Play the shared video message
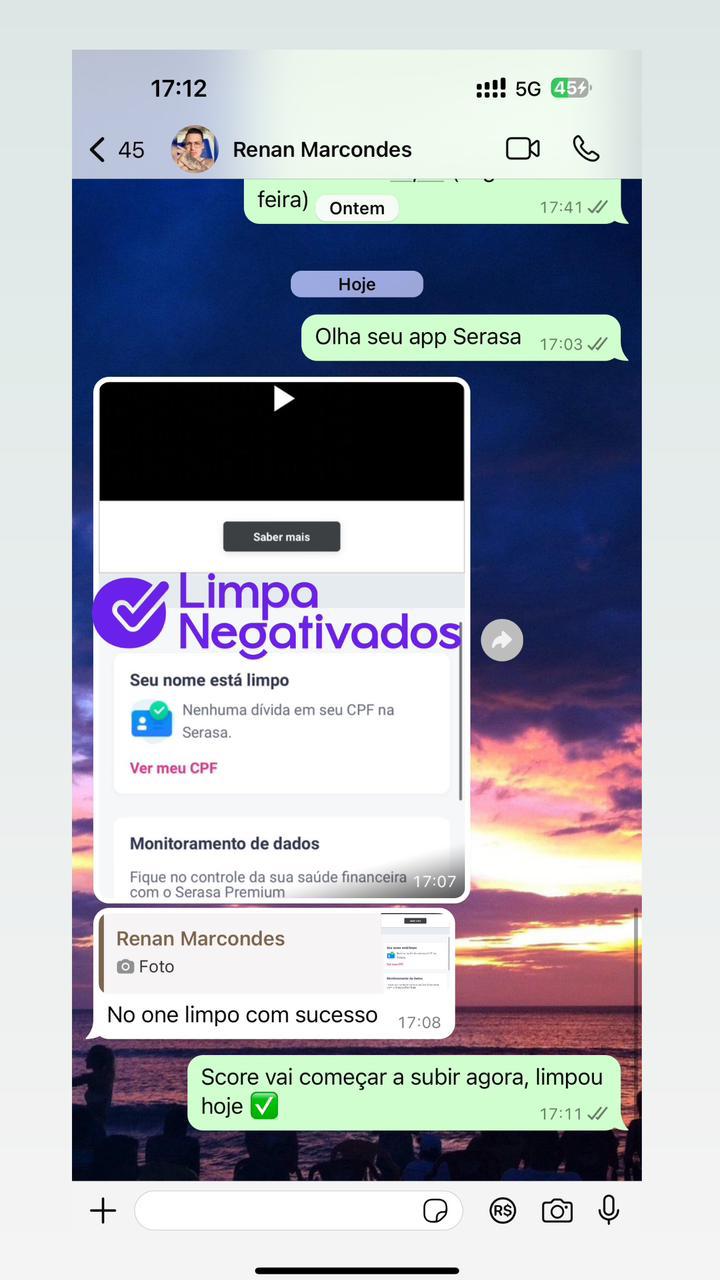 pos(282,398)
